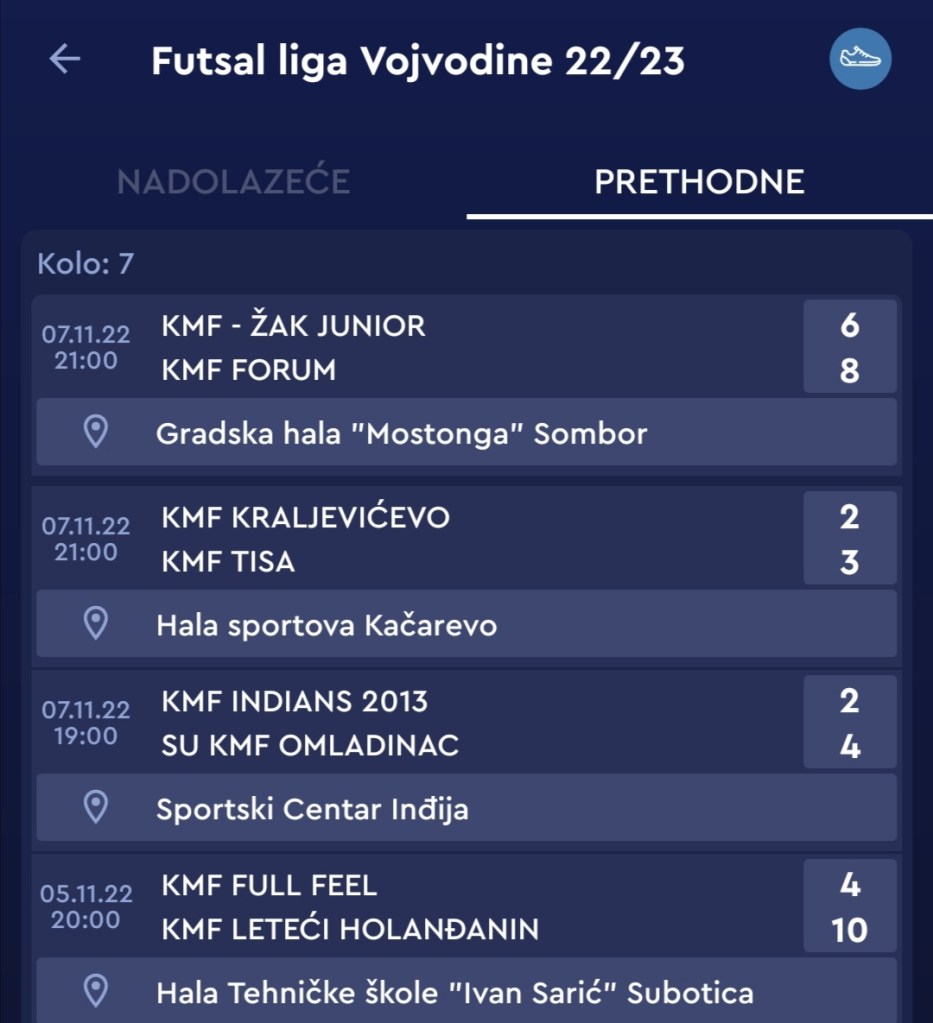Switch to the NADOLAZEĆE tab
This screenshot has height=1023, width=933.
[x=233, y=182]
